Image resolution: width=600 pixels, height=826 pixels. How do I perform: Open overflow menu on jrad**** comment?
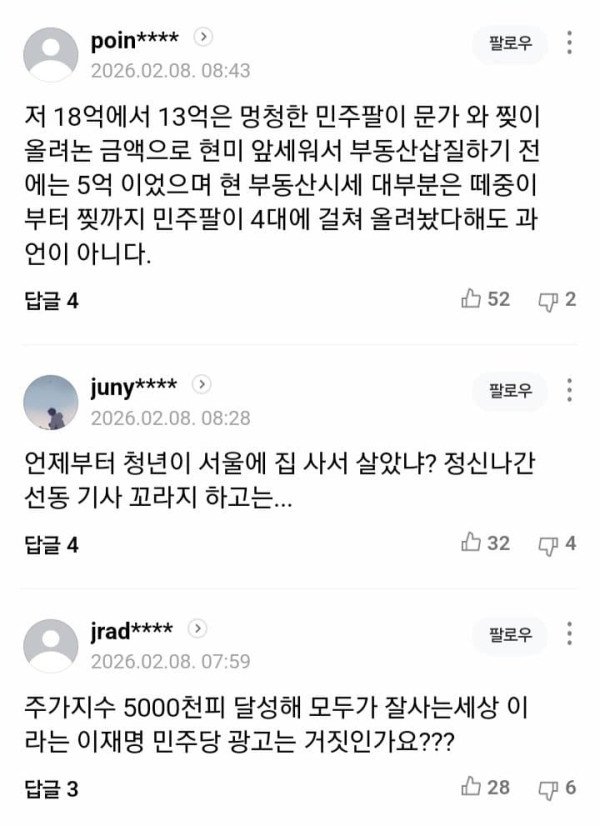pos(570,634)
